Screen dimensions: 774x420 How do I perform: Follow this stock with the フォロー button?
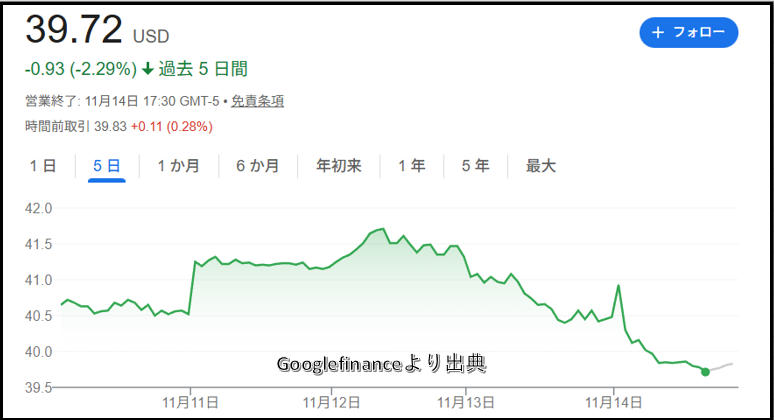point(688,32)
